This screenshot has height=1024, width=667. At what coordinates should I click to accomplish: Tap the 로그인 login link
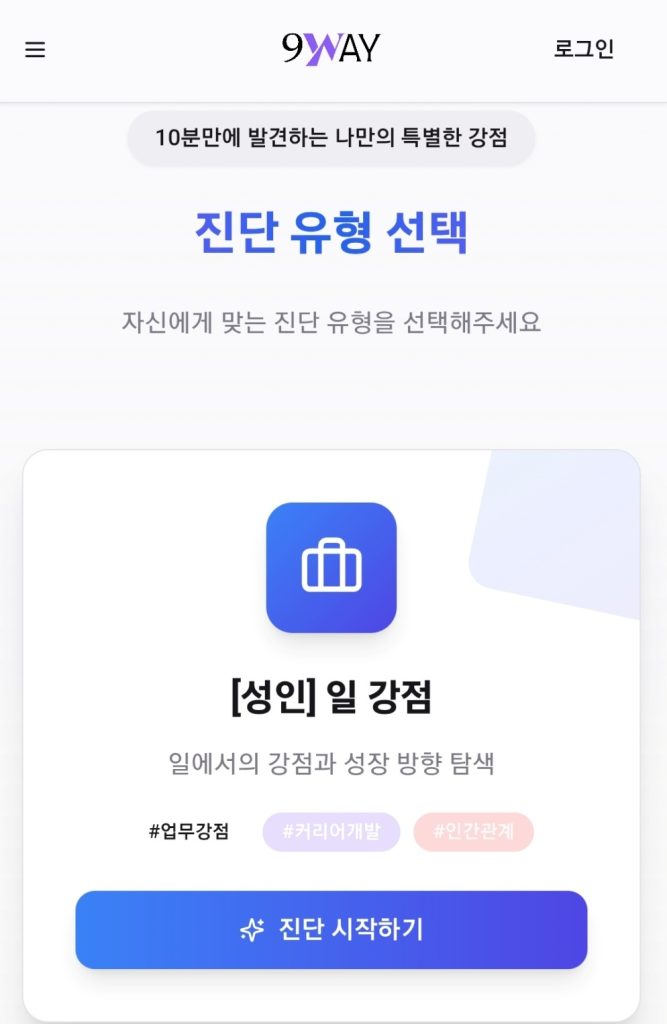(x=584, y=49)
